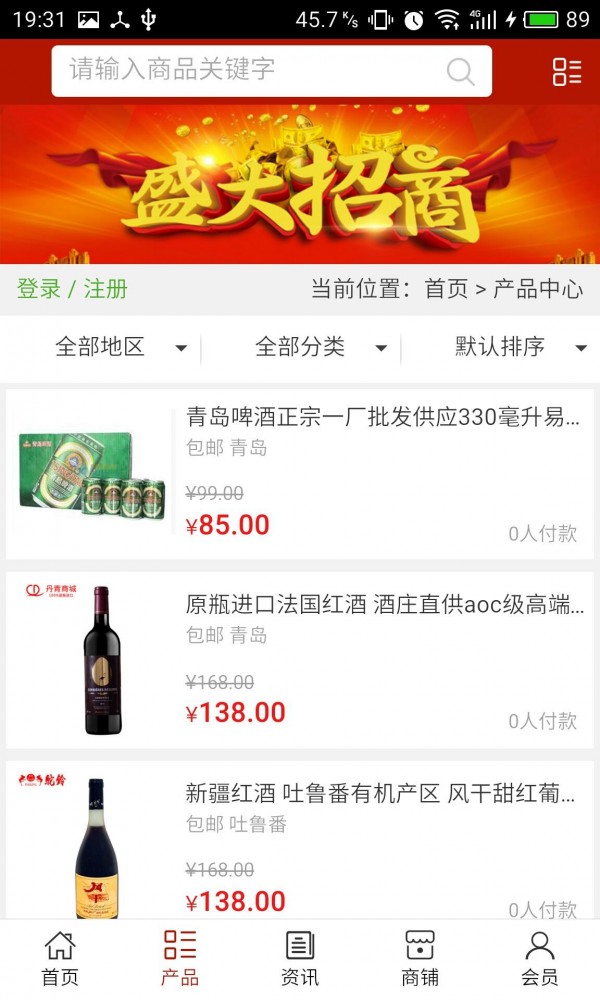Open the 青岛啤酒 beer product card

click(x=300, y=474)
